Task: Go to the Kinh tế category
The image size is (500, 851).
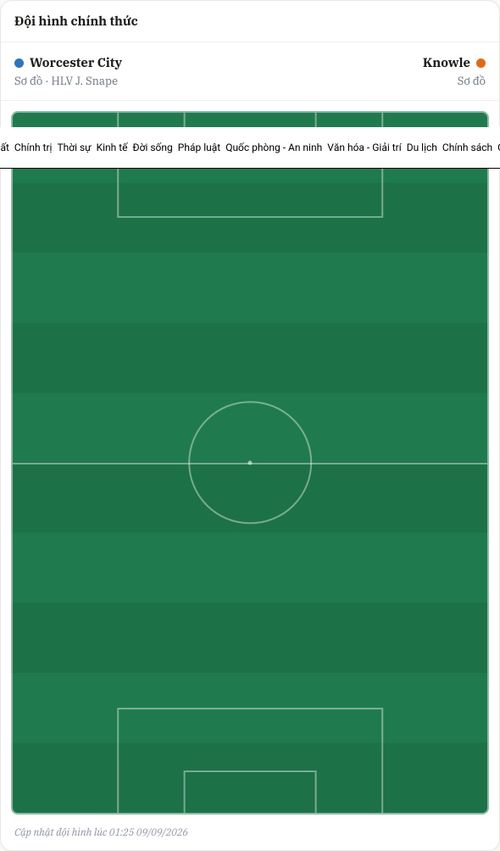Action: [x=112, y=148]
